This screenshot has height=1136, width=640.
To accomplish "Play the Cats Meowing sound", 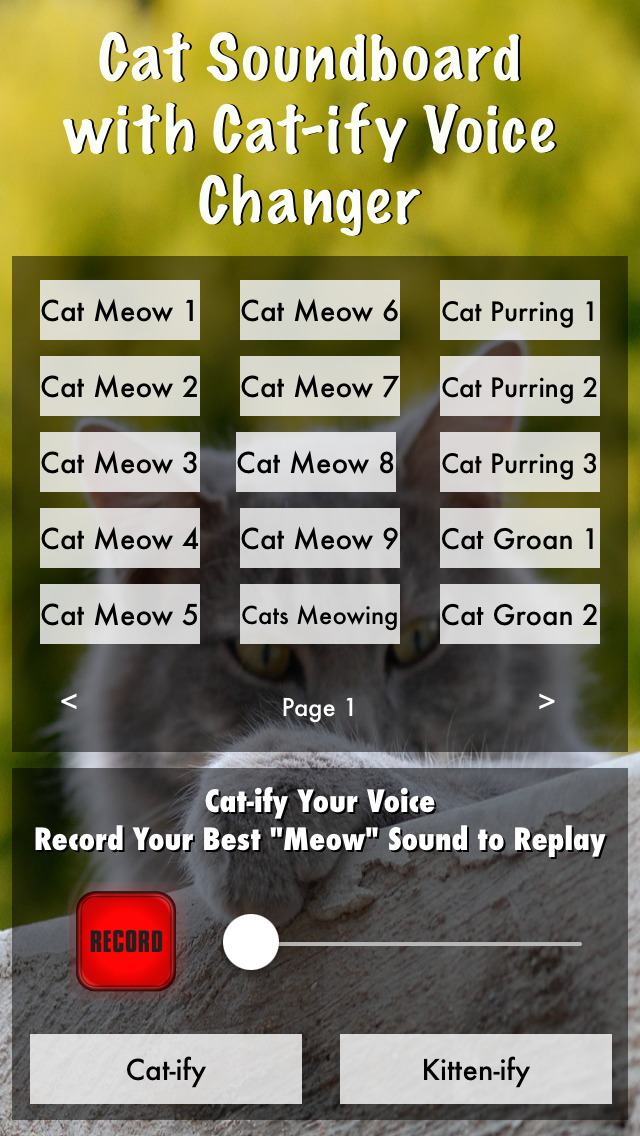I will pyautogui.click(x=320, y=614).
